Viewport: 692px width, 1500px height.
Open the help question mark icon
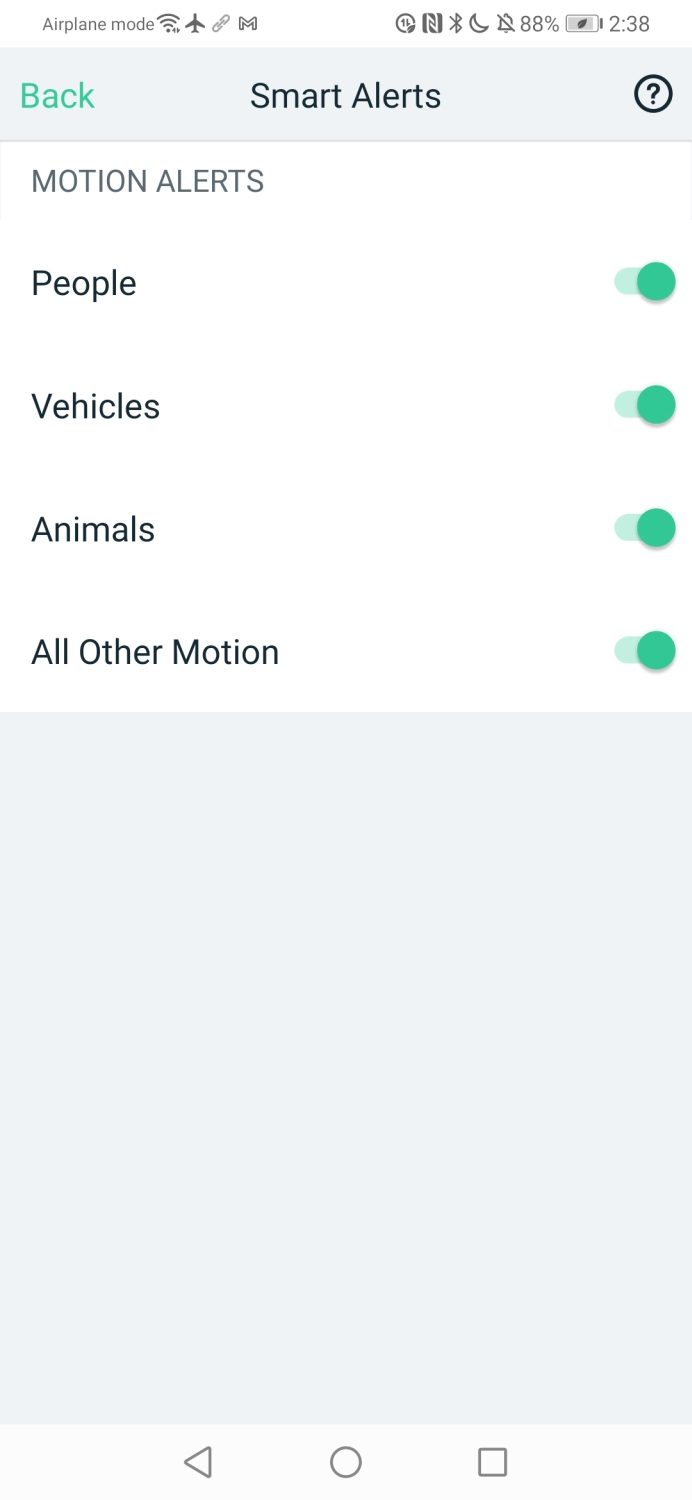point(653,95)
